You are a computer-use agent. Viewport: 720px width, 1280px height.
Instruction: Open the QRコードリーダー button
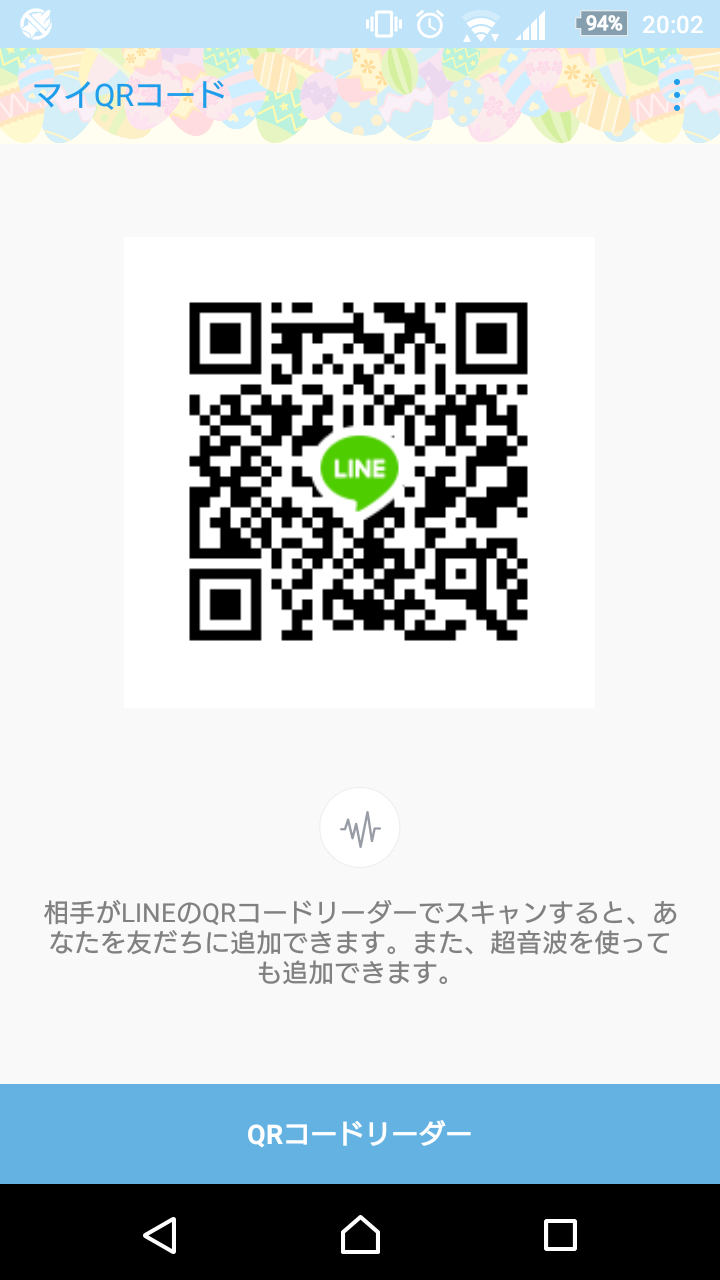coord(360,1134)
